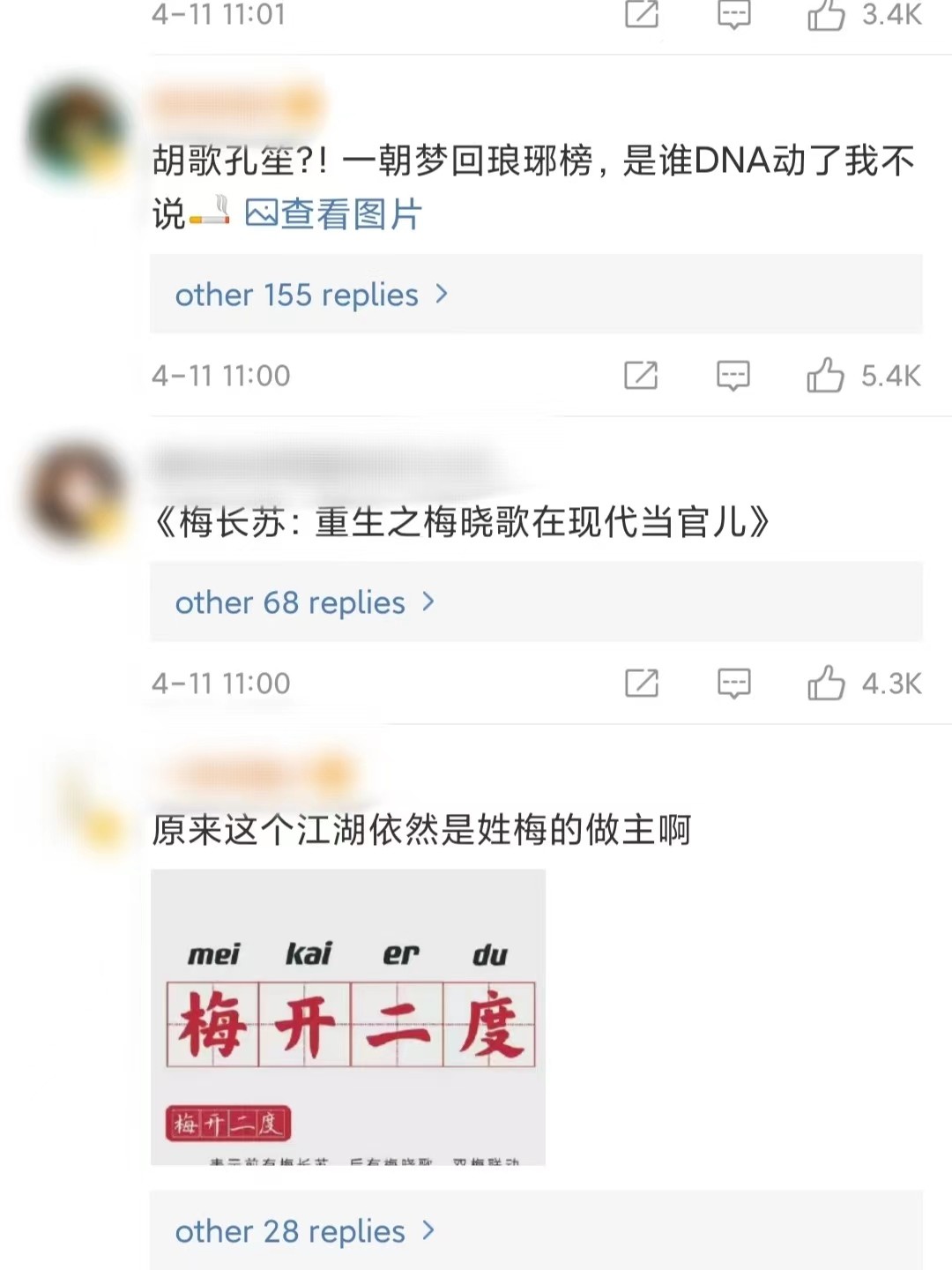Repost the comment with 3.4K likes

coord(641,15)
